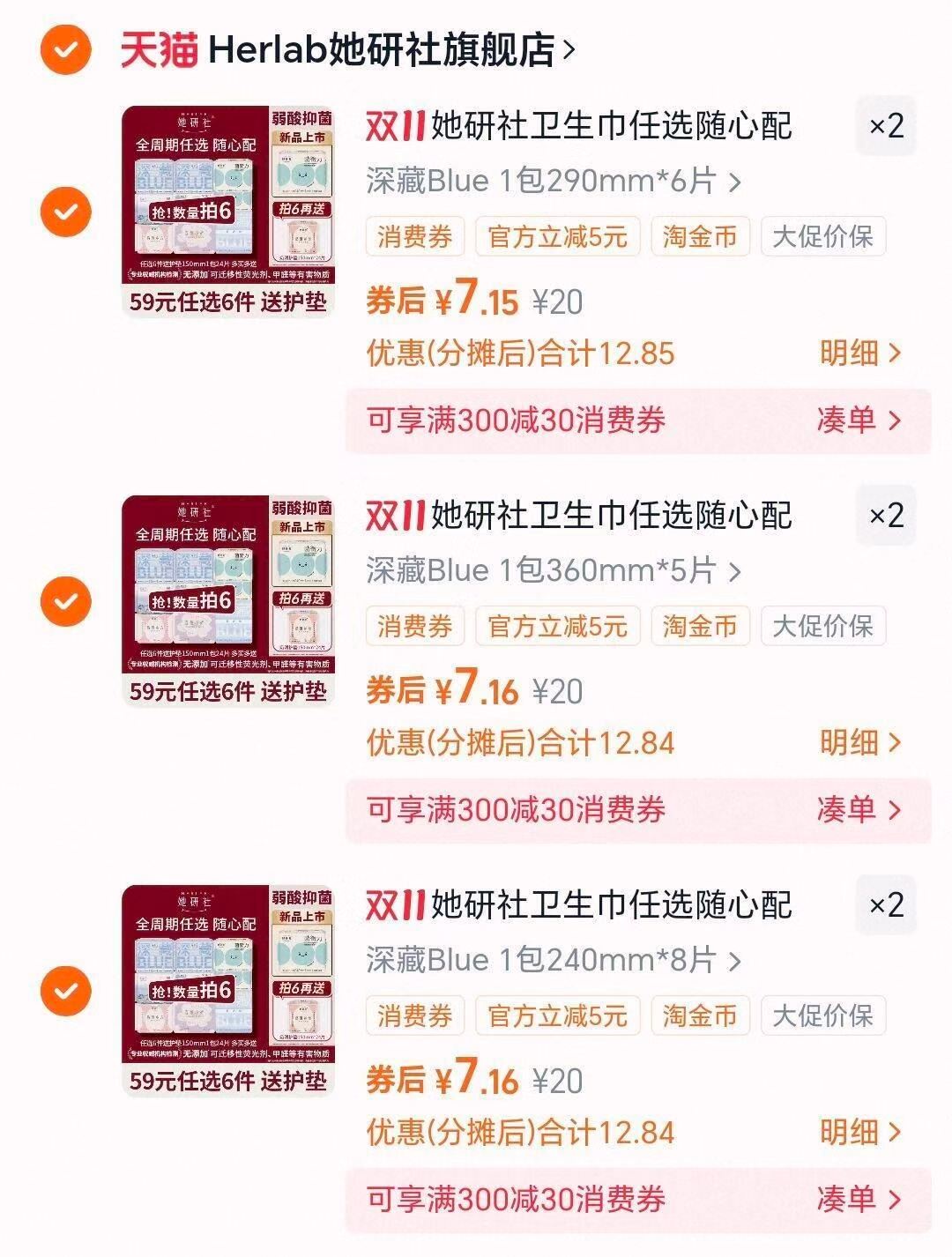Click the 消费券 tag on the first item
This screenshot has height=1257, width=952.
(x=413, y=236)
